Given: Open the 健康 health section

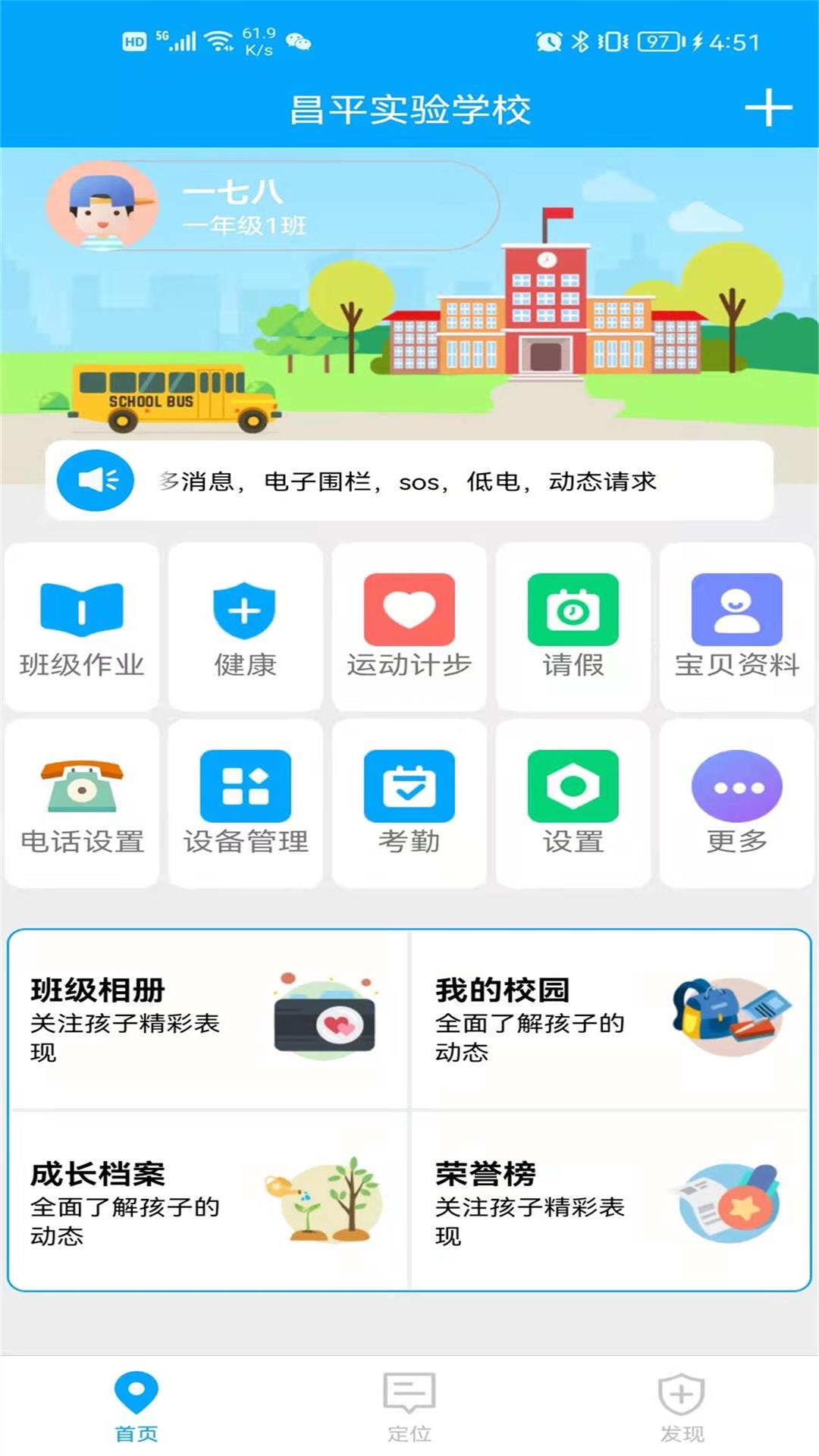Looking at the screenshot, I should [x=245, y=626].
